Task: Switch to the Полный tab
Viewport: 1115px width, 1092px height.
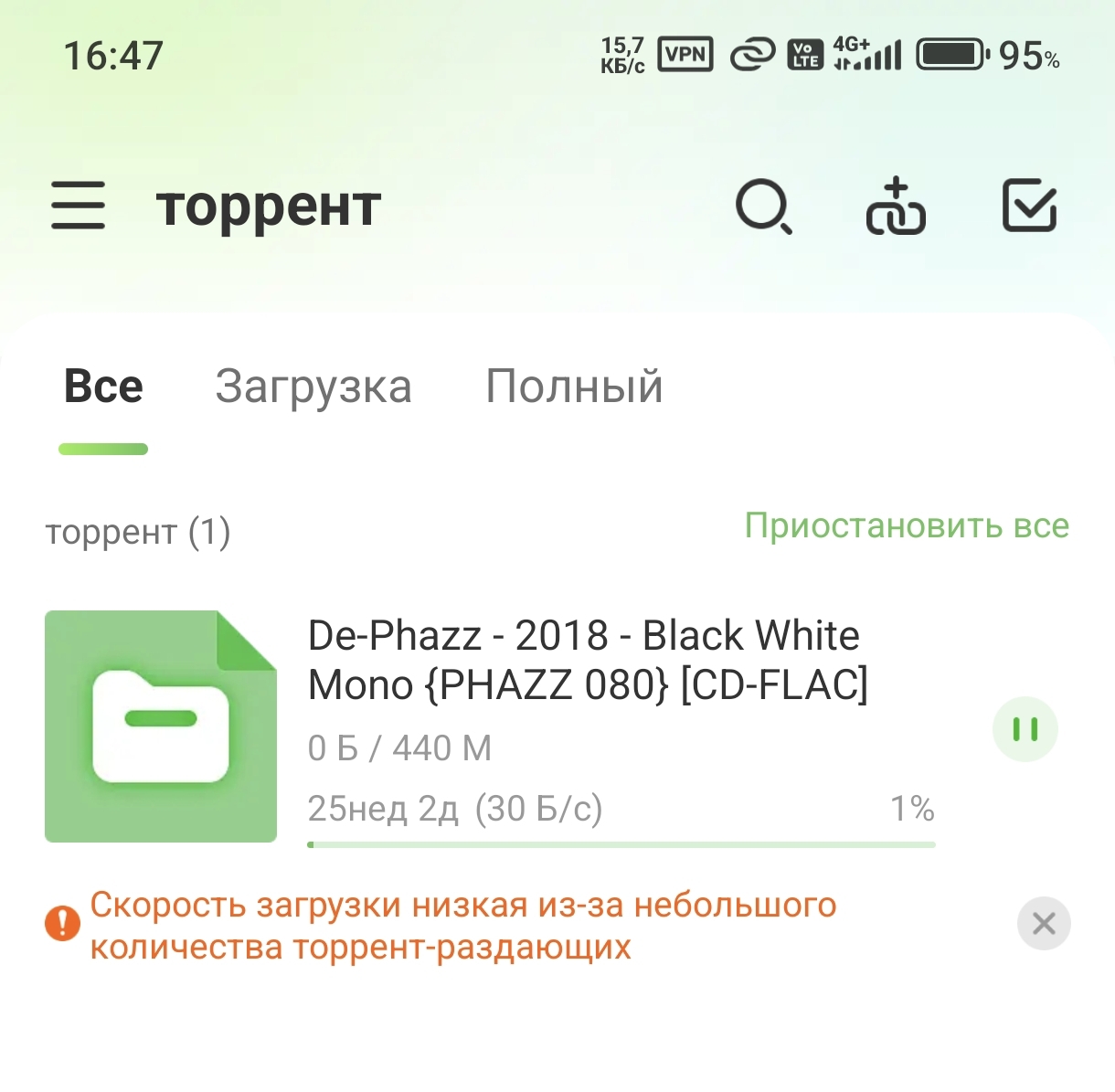Action: [x=574, y=387]
